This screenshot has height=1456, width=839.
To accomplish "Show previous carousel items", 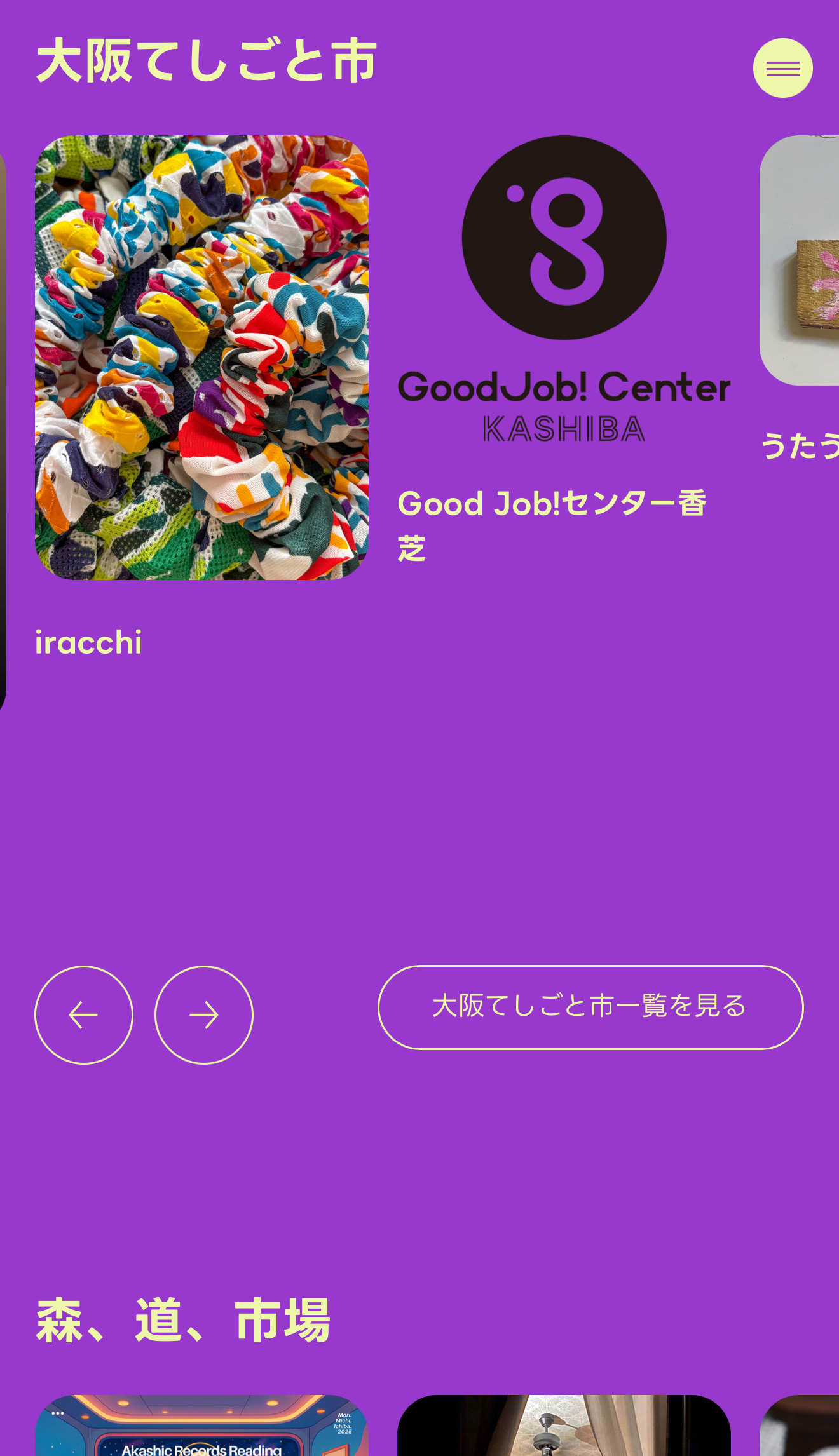I will coord(84,1014).
